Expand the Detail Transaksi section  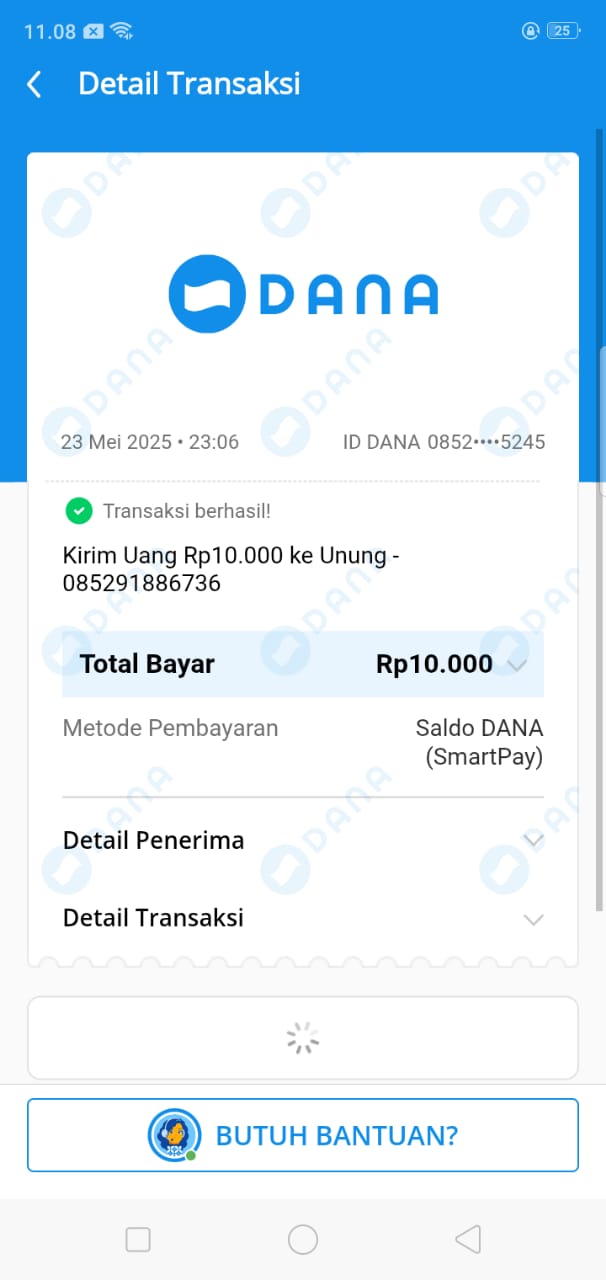533,919
